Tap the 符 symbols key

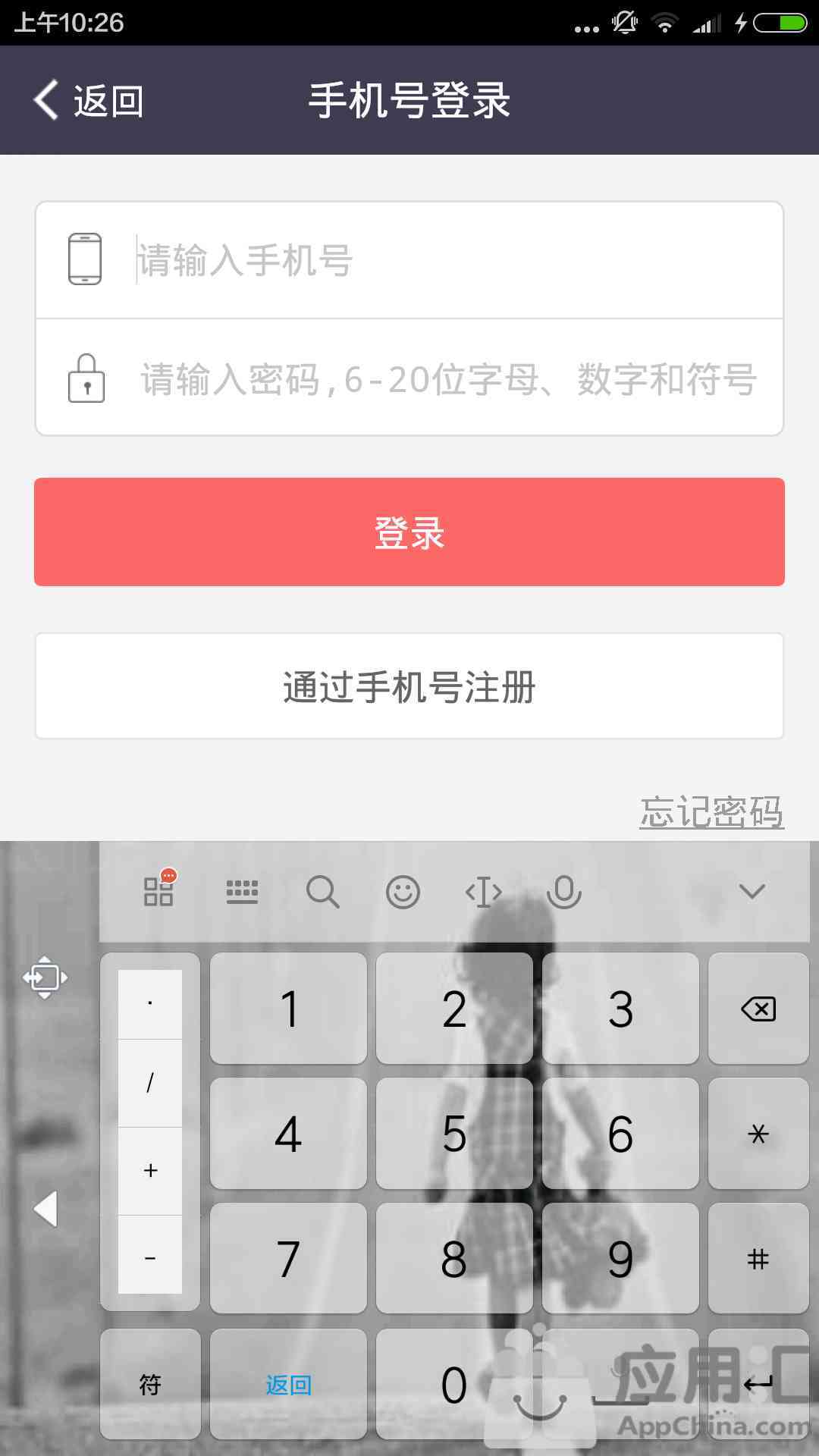(x=150, y=1385)
